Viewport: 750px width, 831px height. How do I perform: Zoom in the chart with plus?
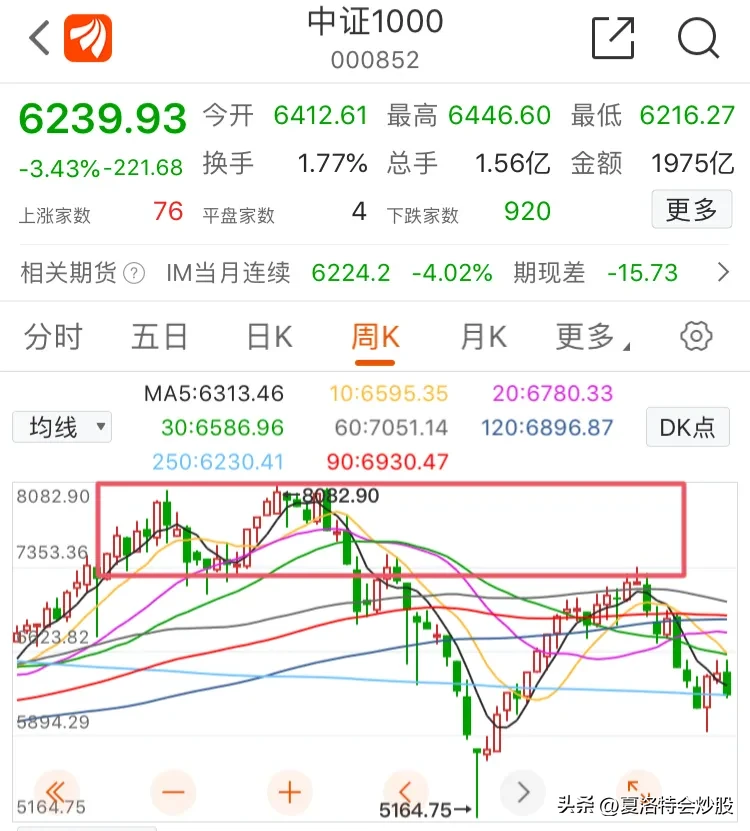[290, 792]
